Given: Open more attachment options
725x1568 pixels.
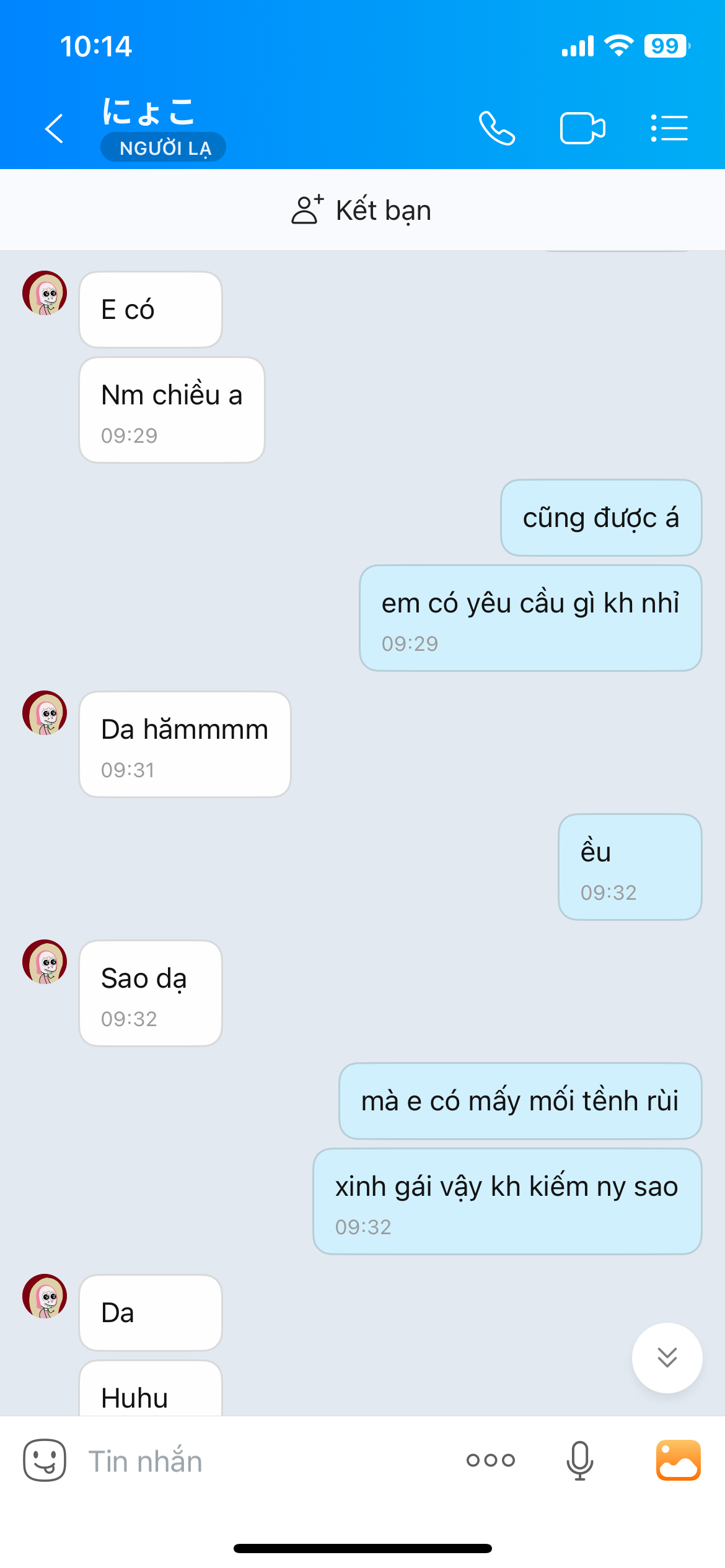Looking at the screenshot, I should (x=491, y=1460).
